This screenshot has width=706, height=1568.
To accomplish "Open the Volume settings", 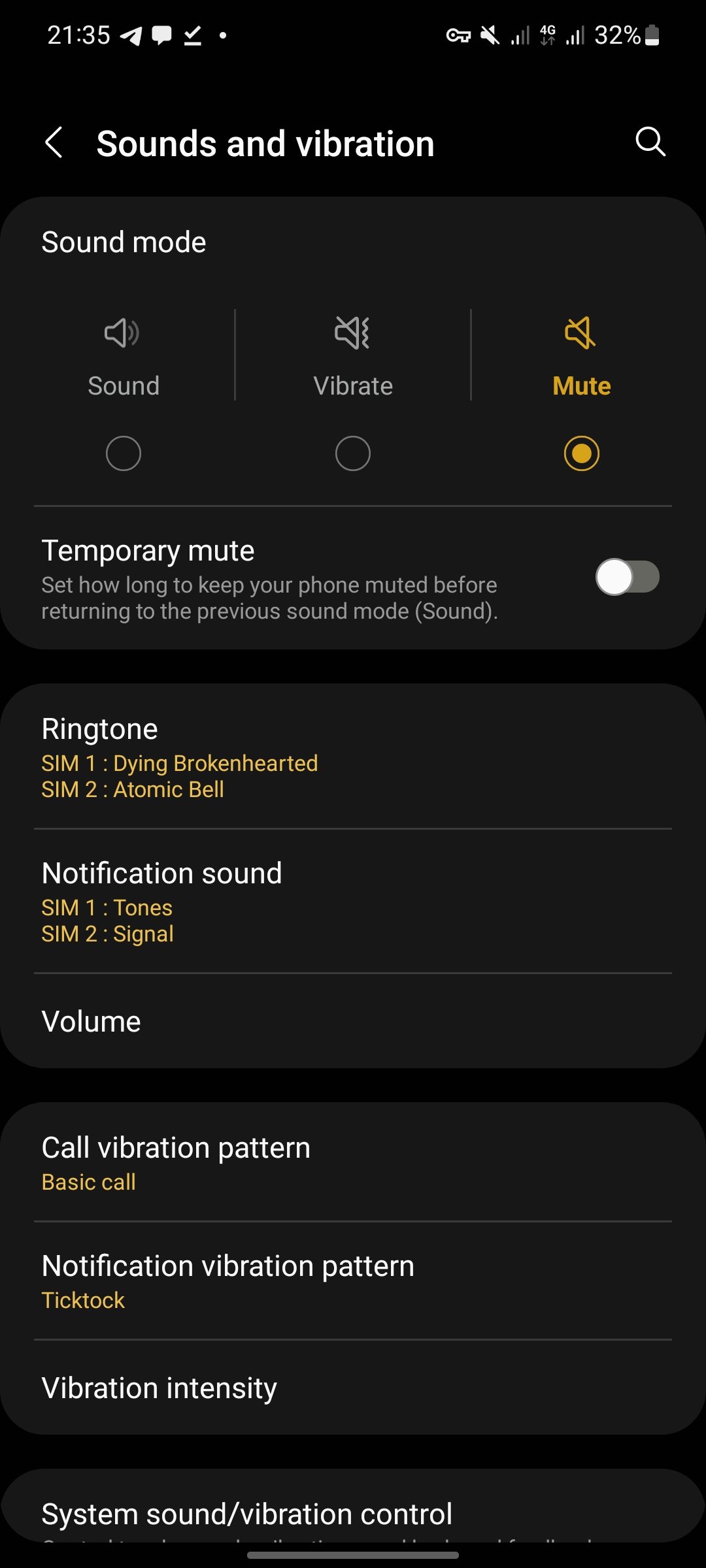I will tap(353, 1021).
